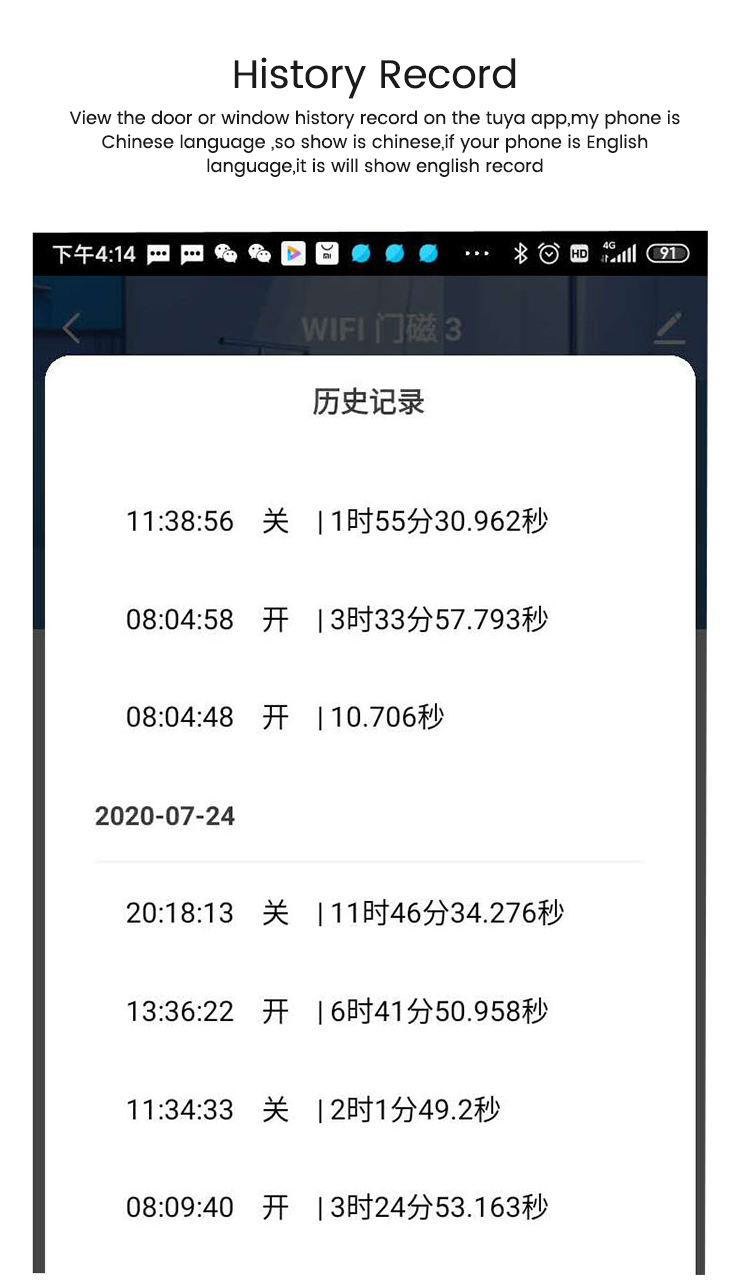Tap the 4G signal indicator

(x=618, y=254)
